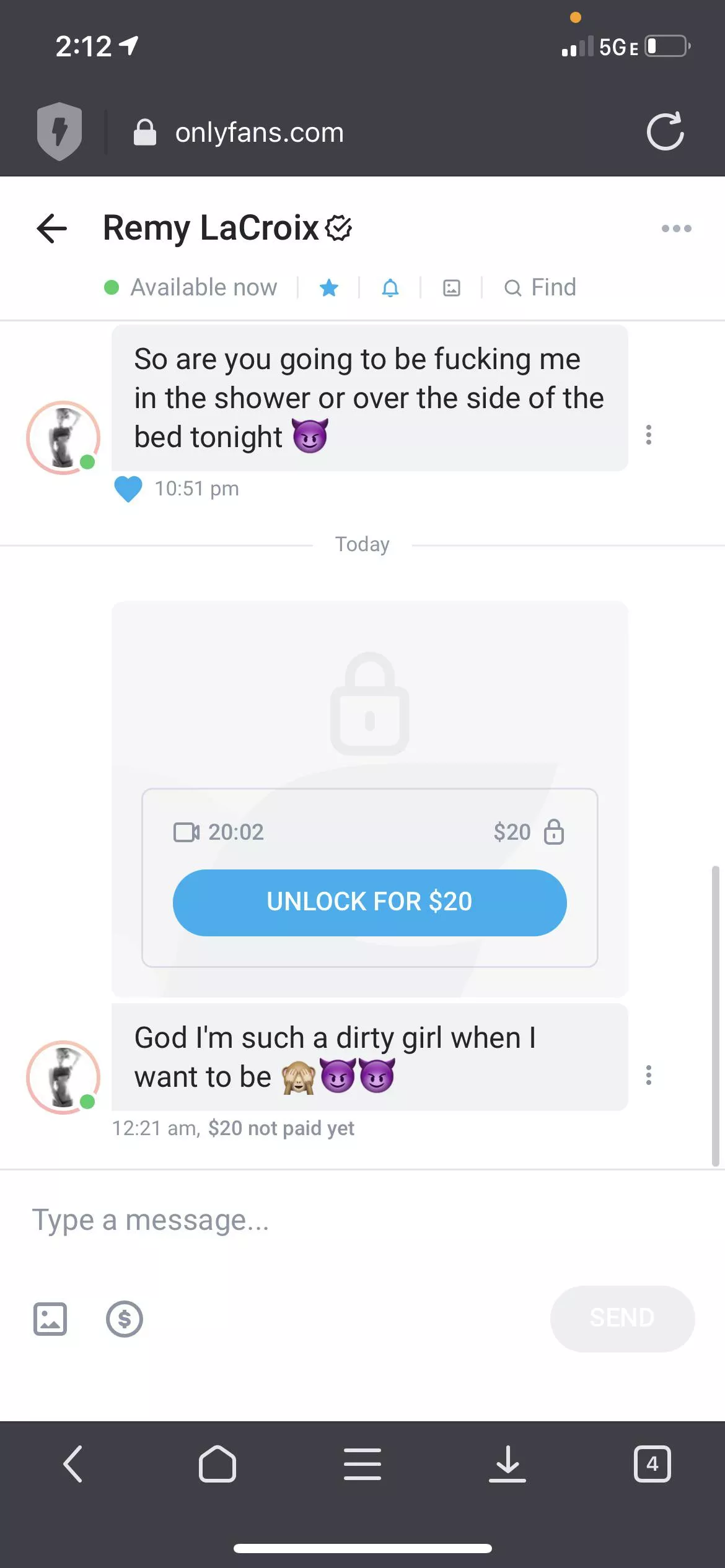
Task: Tap Unlock for $20 button
Action: pyautogui.click(x=369, y=902)
